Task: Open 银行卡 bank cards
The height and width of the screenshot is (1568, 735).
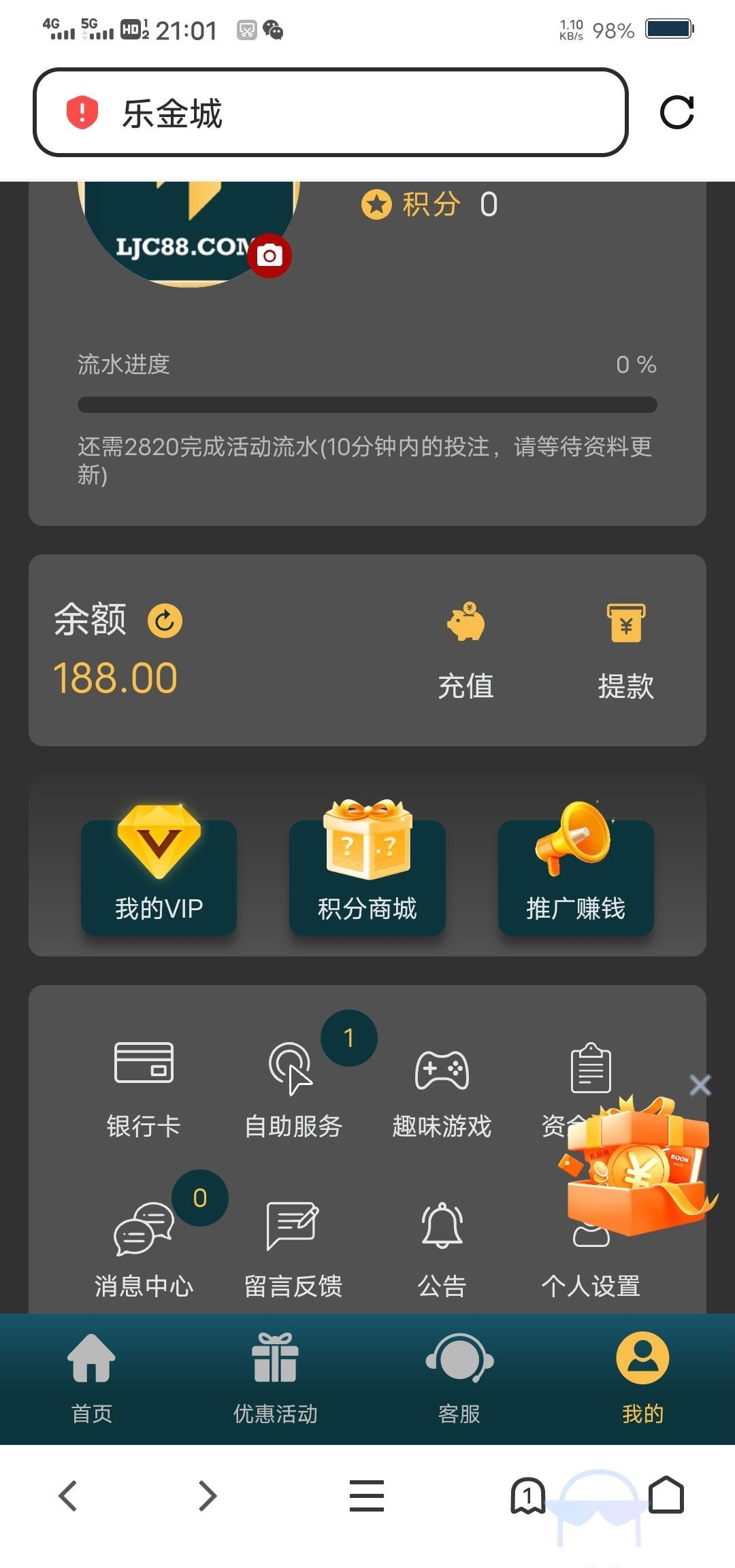Action: pos(144,1088)
